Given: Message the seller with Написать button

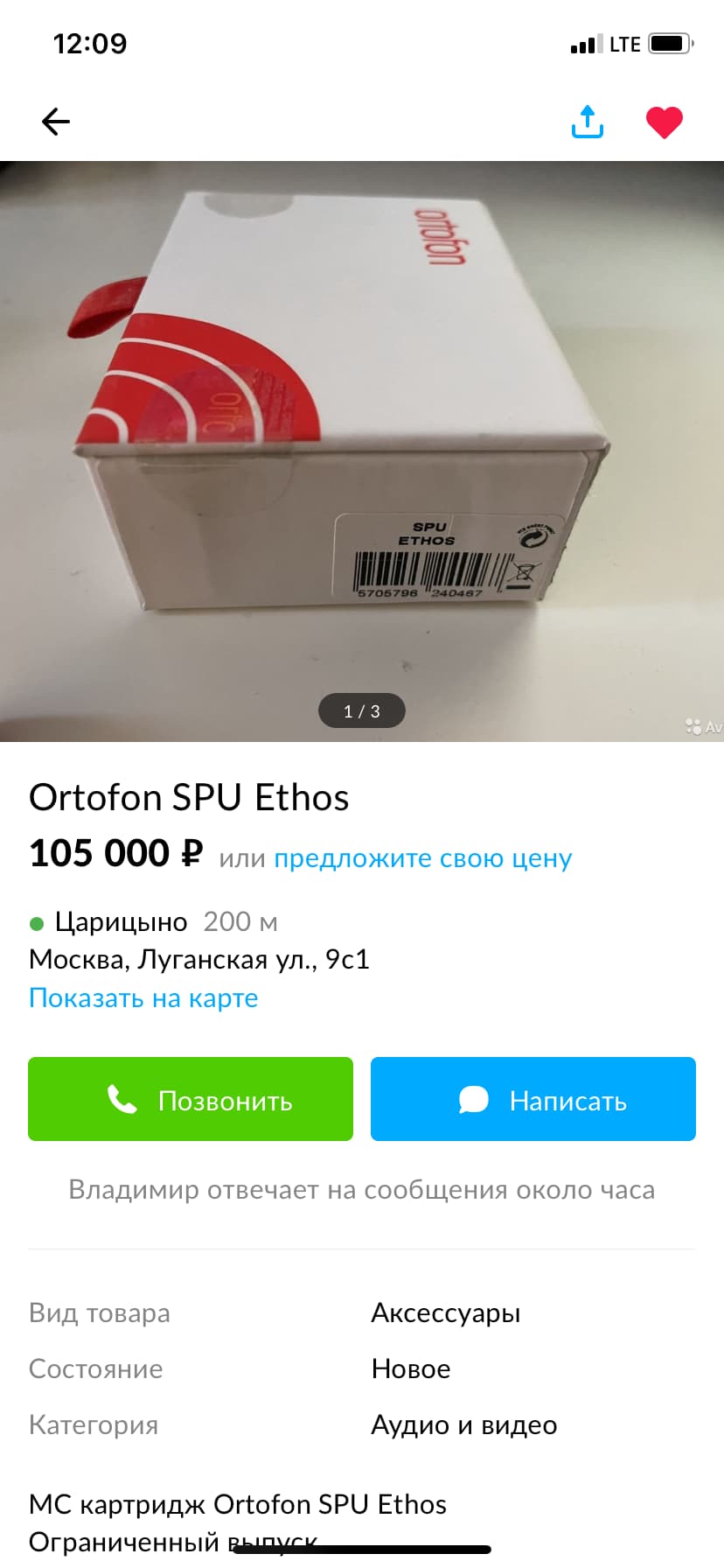Looking at the screenshot, I should pyautogui.click(x=533, y=1099).
